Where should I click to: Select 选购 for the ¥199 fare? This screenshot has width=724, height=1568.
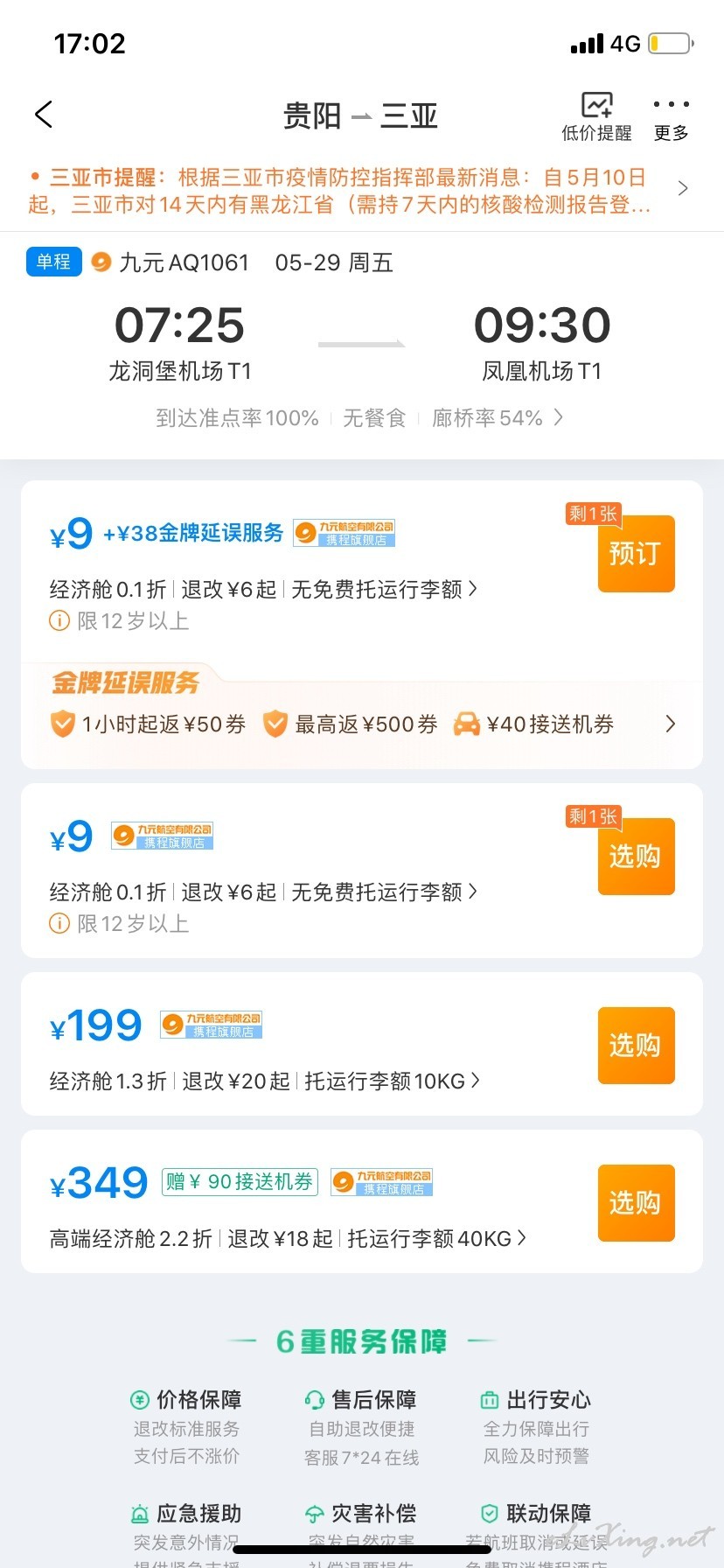[x=636, y=1045]
